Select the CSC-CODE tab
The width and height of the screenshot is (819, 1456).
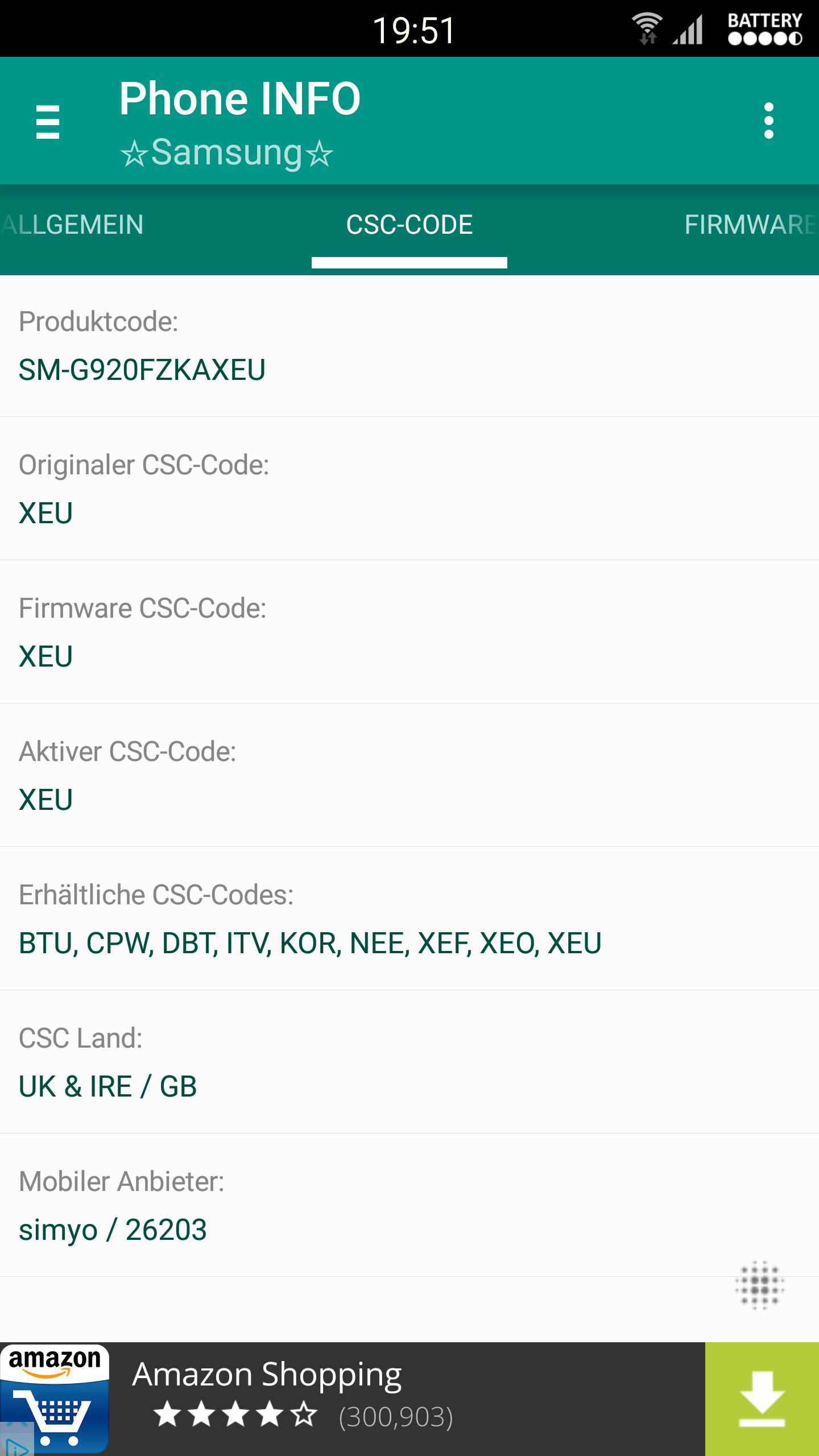tap(409, 225)
